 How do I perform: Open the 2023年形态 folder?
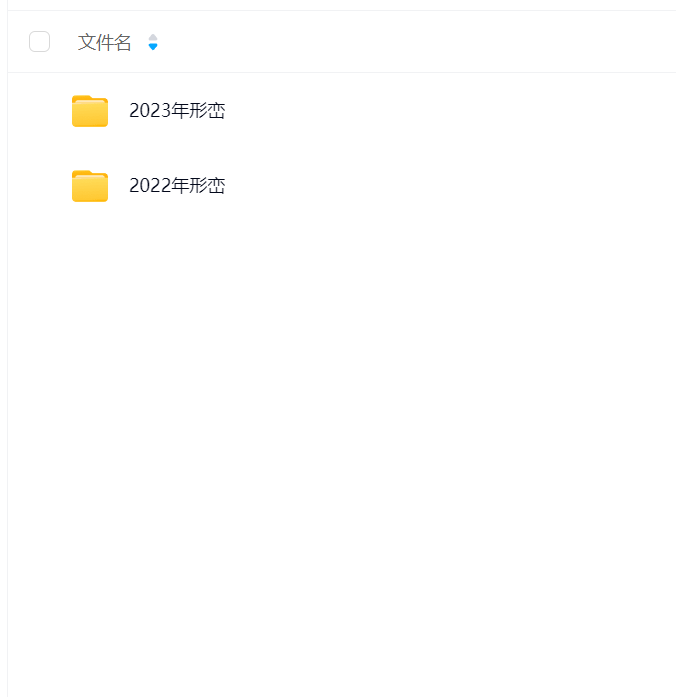point(176,111)
